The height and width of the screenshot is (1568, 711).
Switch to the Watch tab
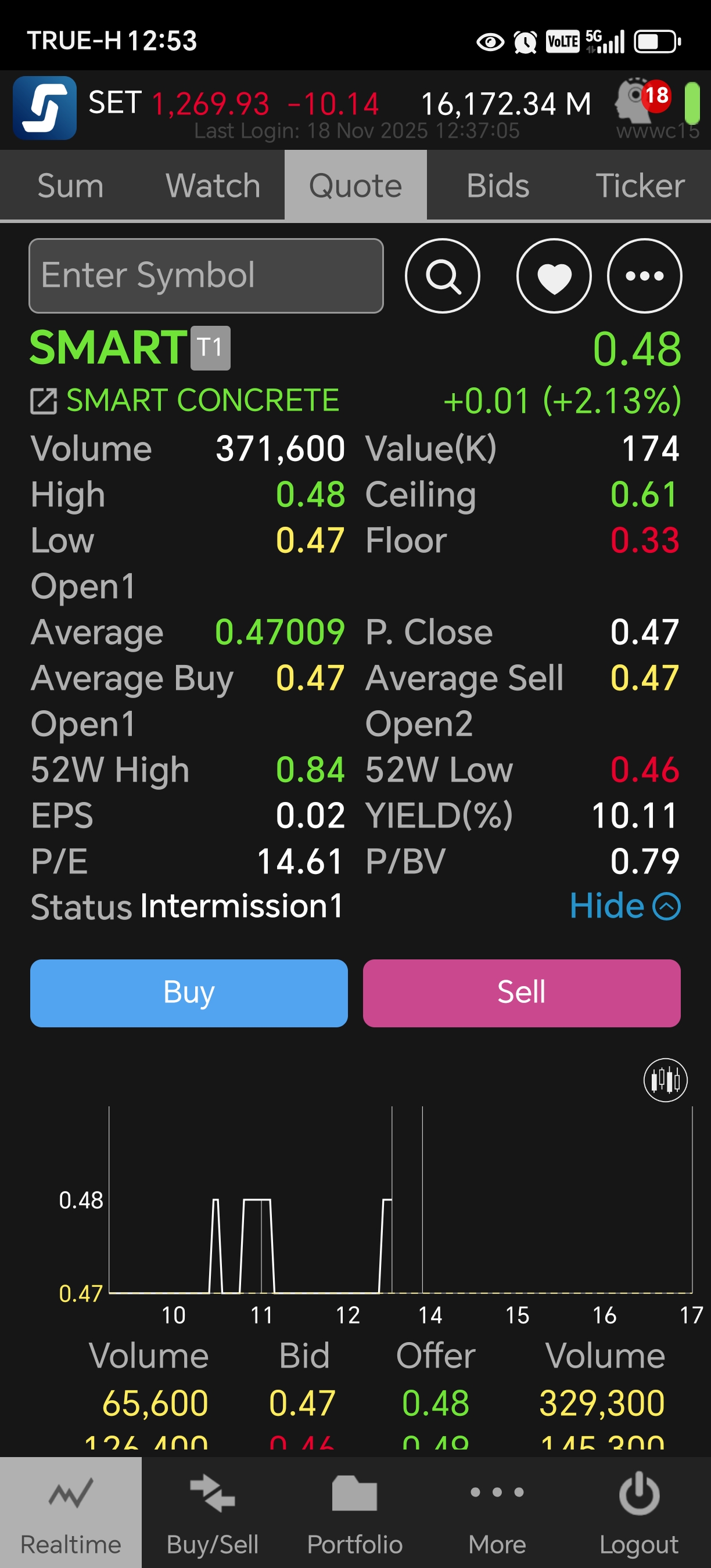coord(213,186)
